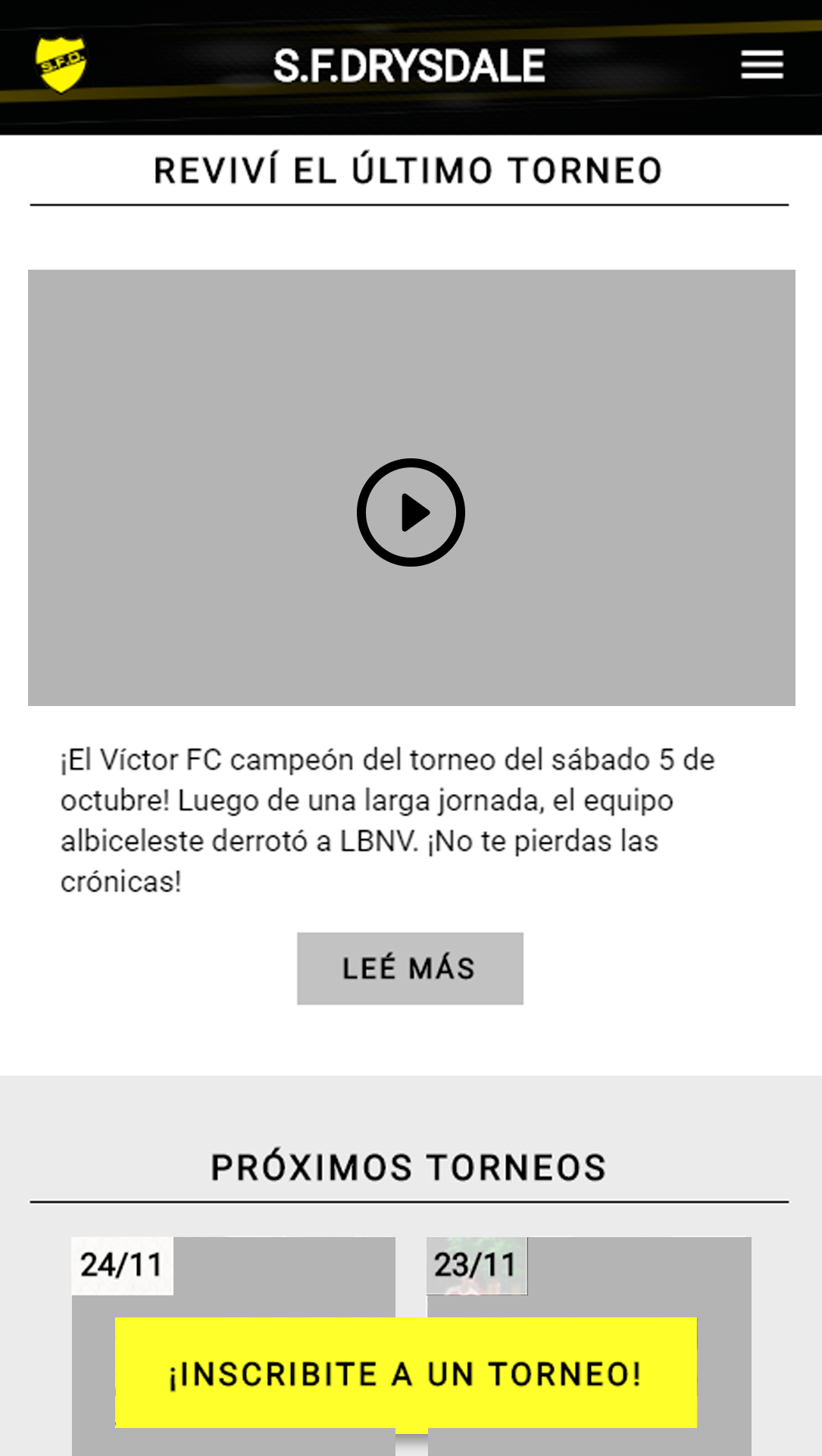Open the 24/11 tournament card
The image size is (822, 1456).
tap(235, 1280)
